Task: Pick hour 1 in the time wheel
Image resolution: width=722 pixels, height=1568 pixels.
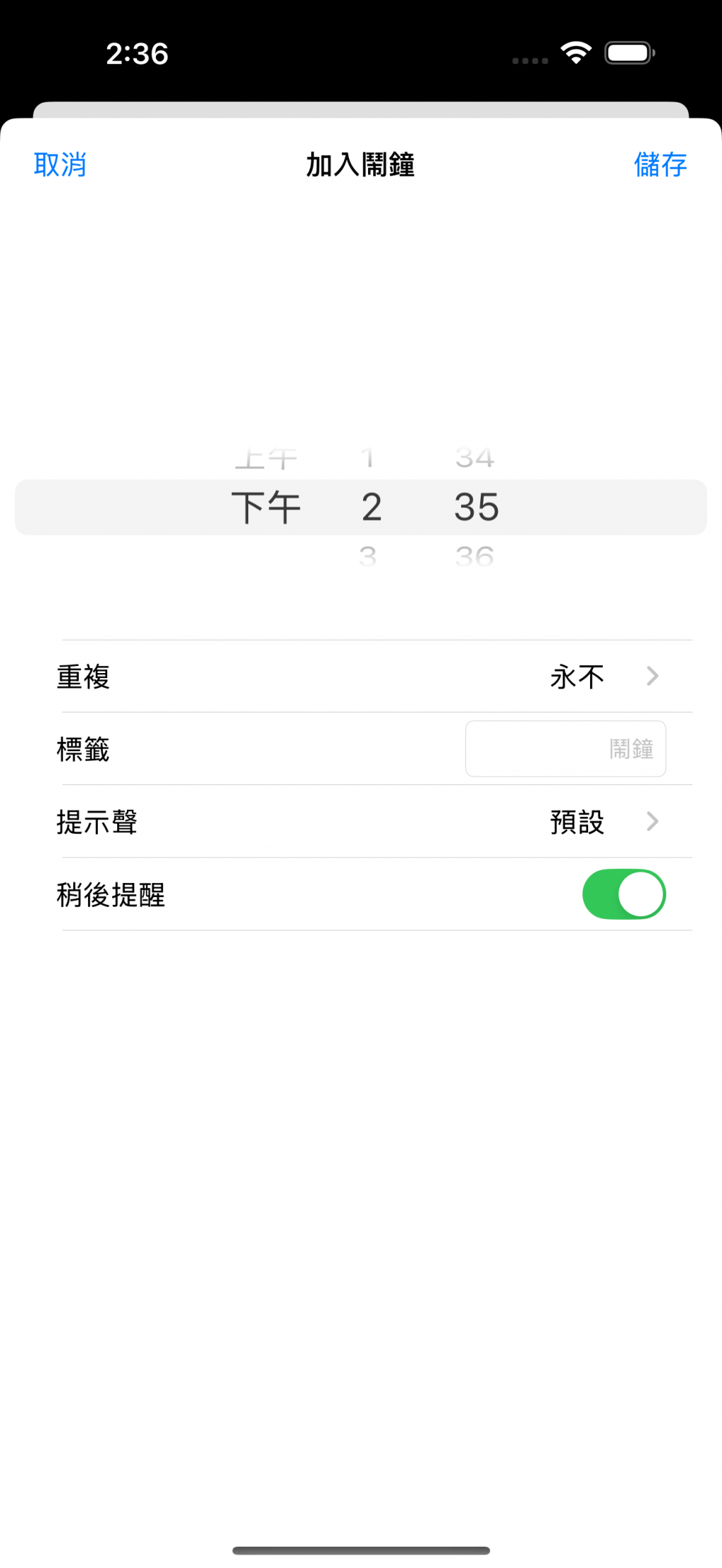Action: (x=367, y=459)
